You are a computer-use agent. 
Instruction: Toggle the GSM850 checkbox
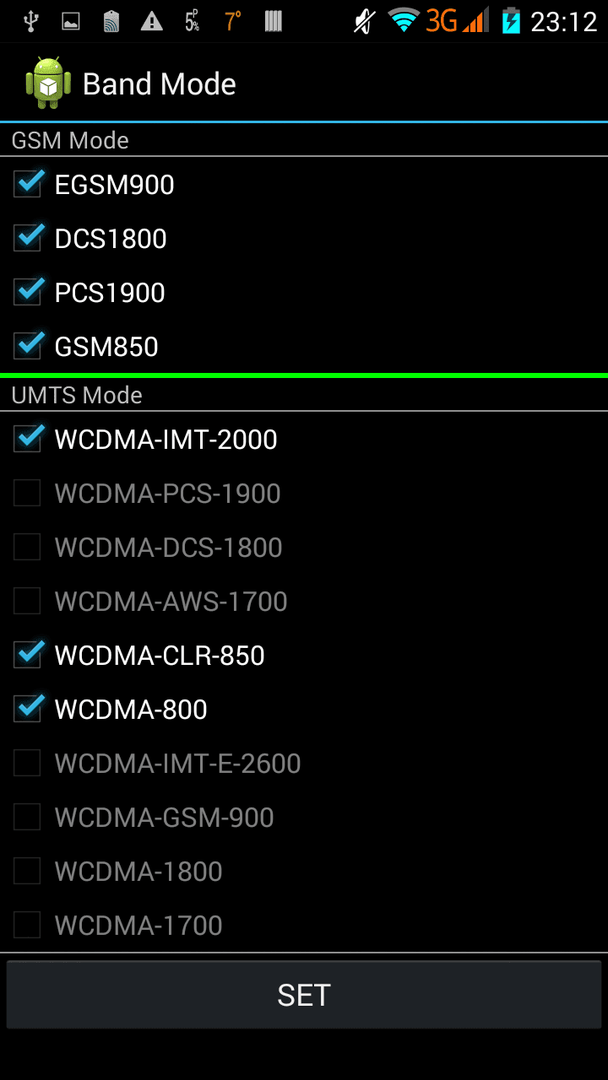coord(28,346)
